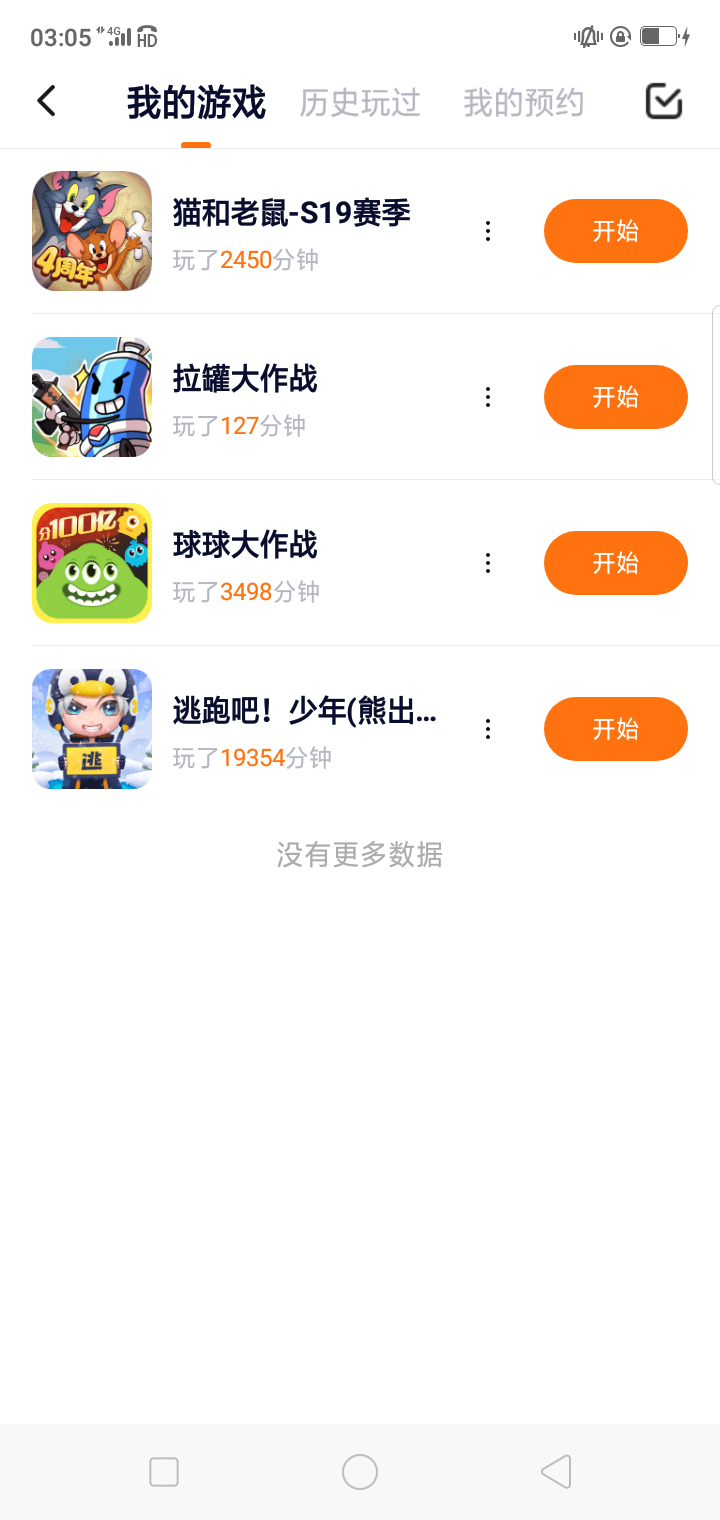Open recent apps from navigation bar
Image resolution: width=720 pixels, height=1520 pixels.
164,1472
